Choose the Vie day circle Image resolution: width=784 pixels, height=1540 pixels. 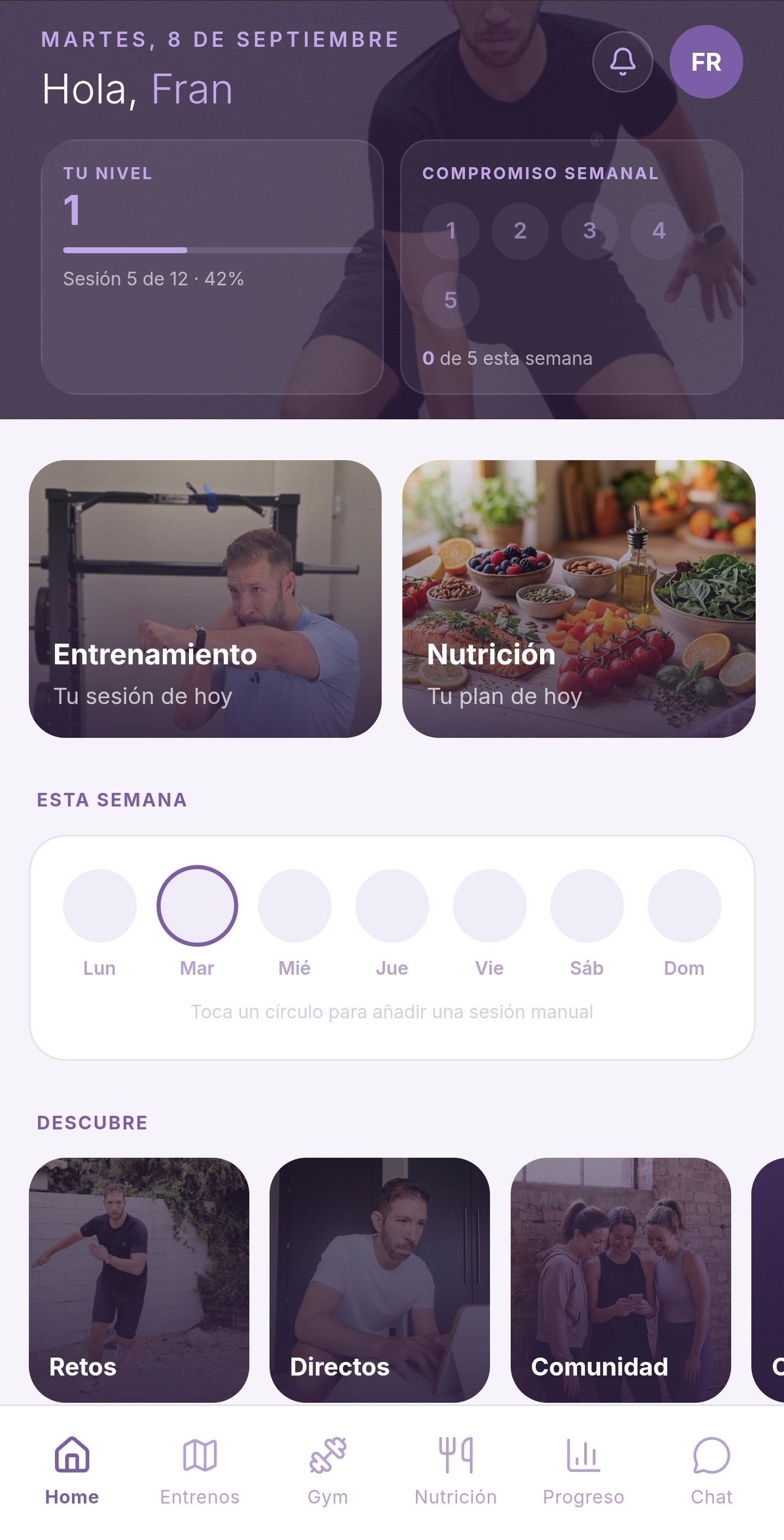[489, 906]
